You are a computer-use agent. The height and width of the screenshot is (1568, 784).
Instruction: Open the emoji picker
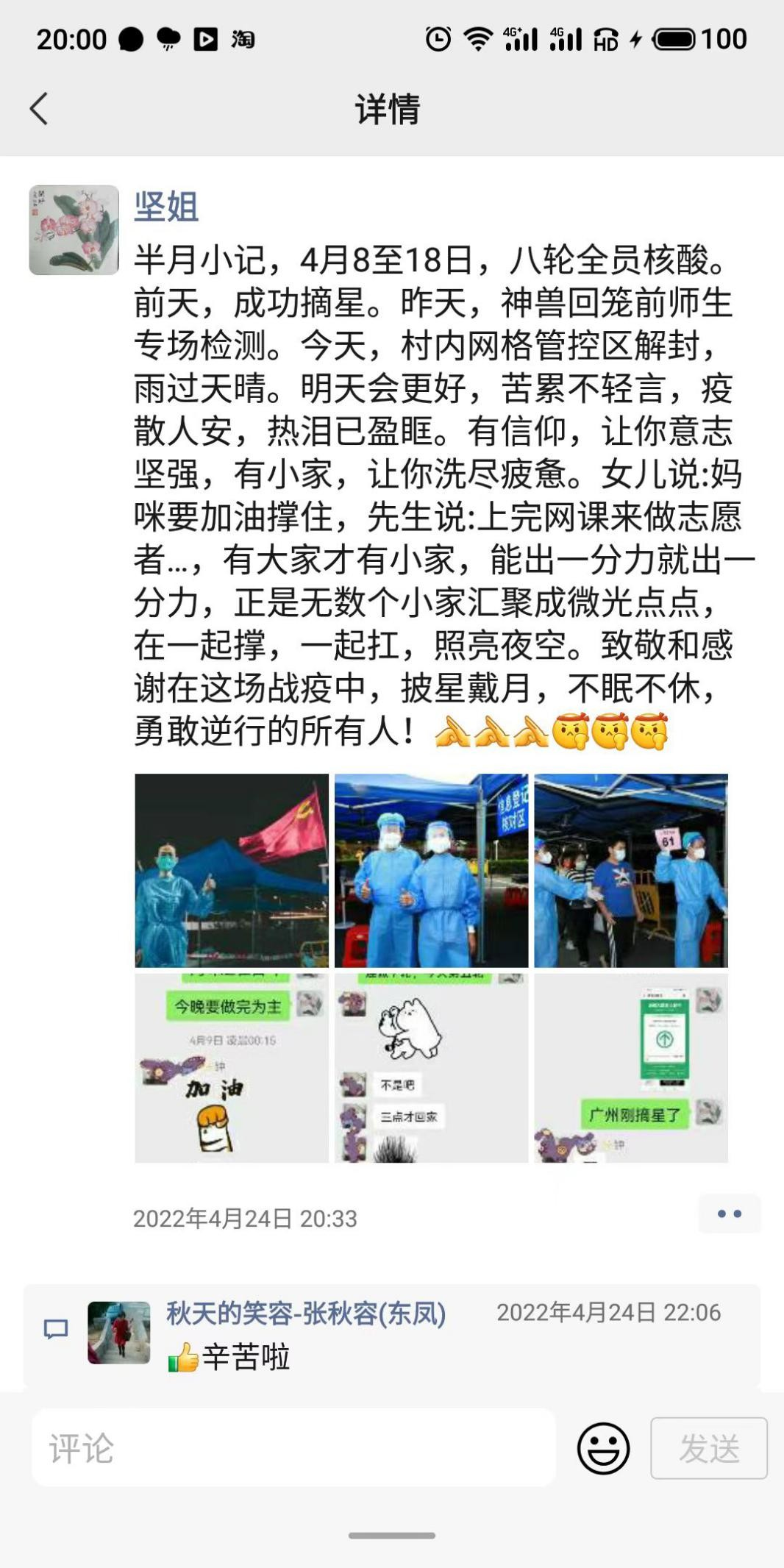tap(603, 1448)
